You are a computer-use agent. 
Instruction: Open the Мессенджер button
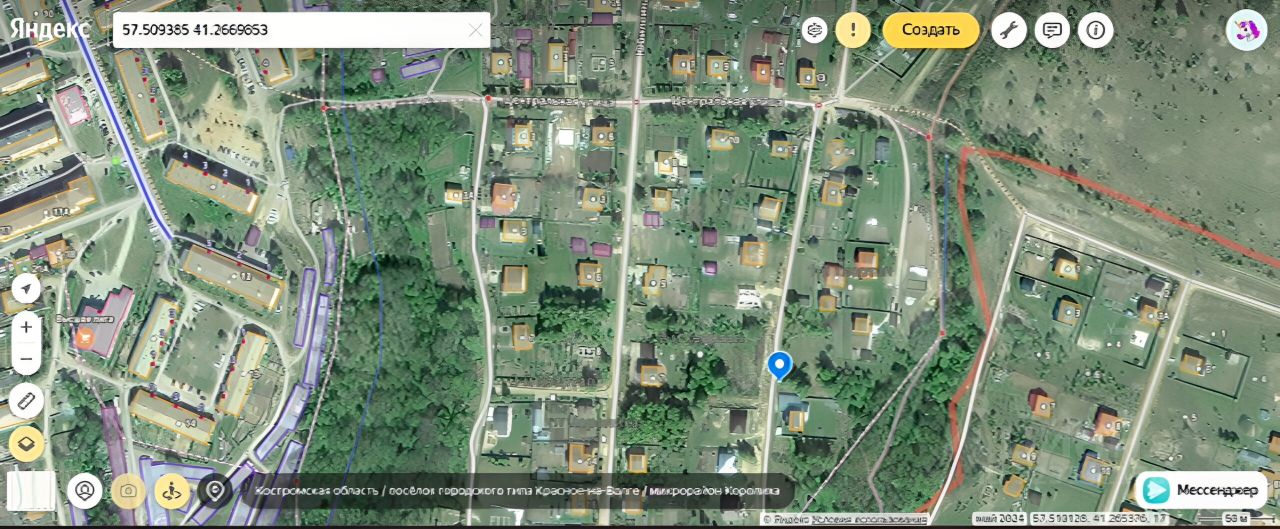pos(1203,490)
